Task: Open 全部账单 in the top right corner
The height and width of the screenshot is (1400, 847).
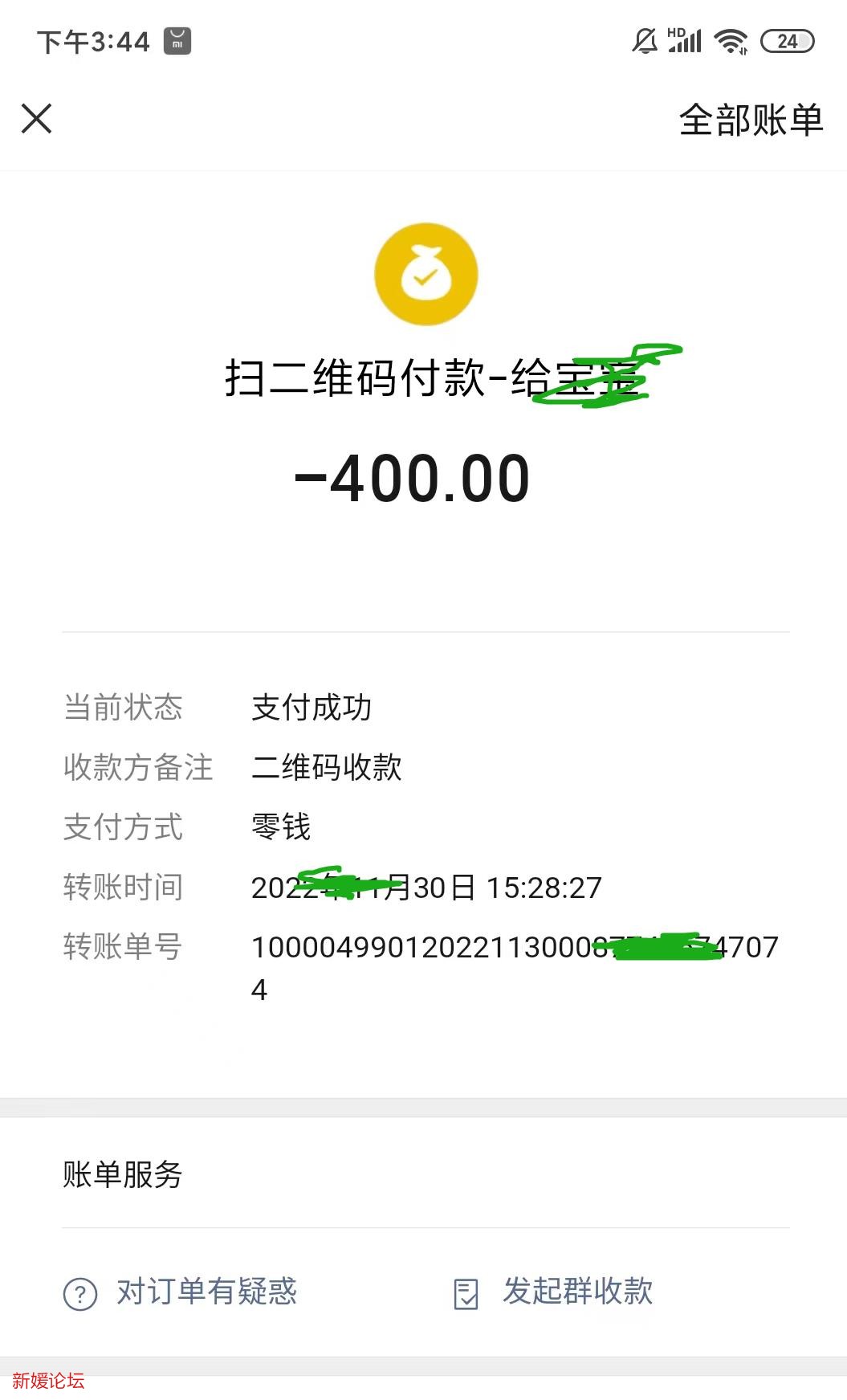Action: (751, 120)
